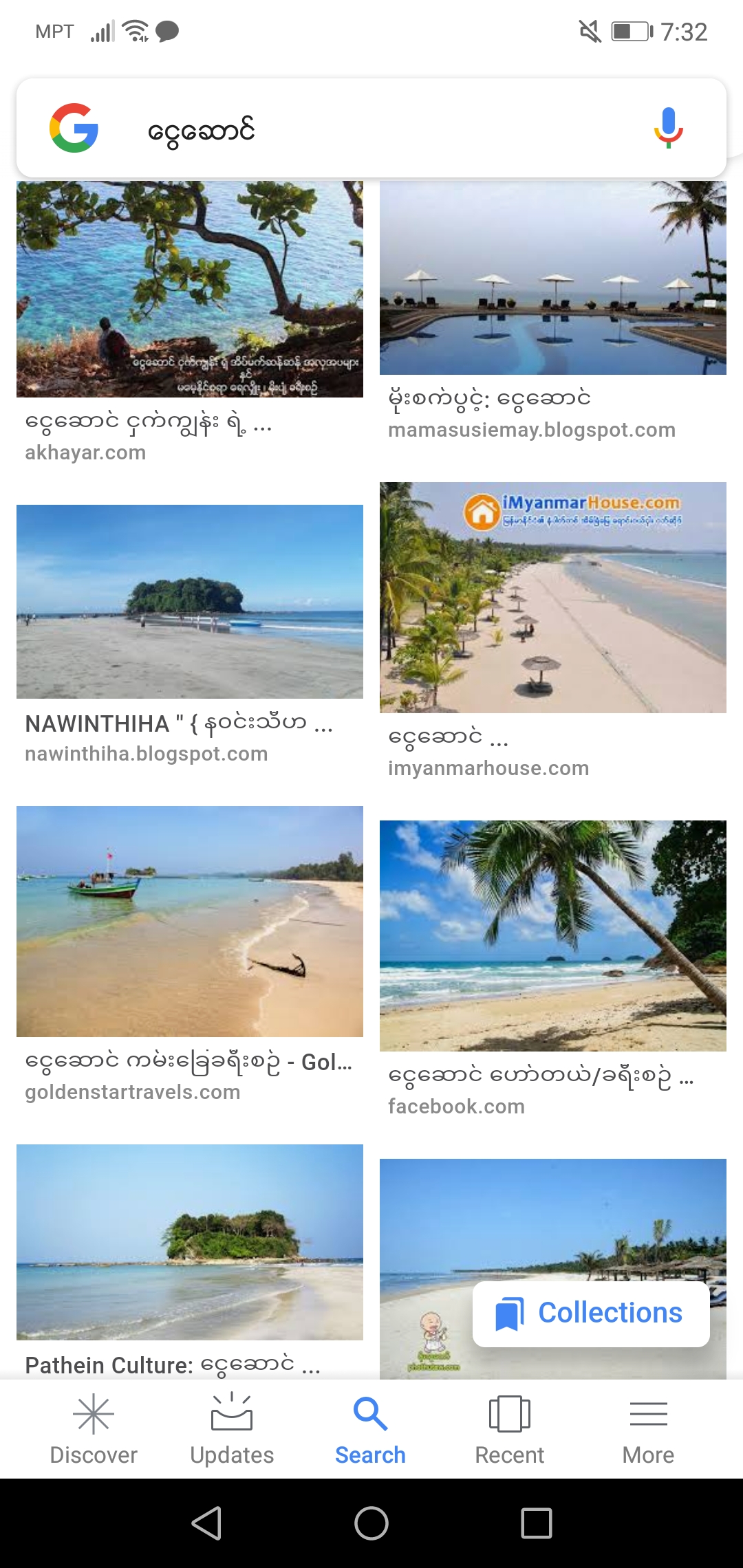
Task: Open the akhayar.com image result
Action: click(x=190, y=289)
